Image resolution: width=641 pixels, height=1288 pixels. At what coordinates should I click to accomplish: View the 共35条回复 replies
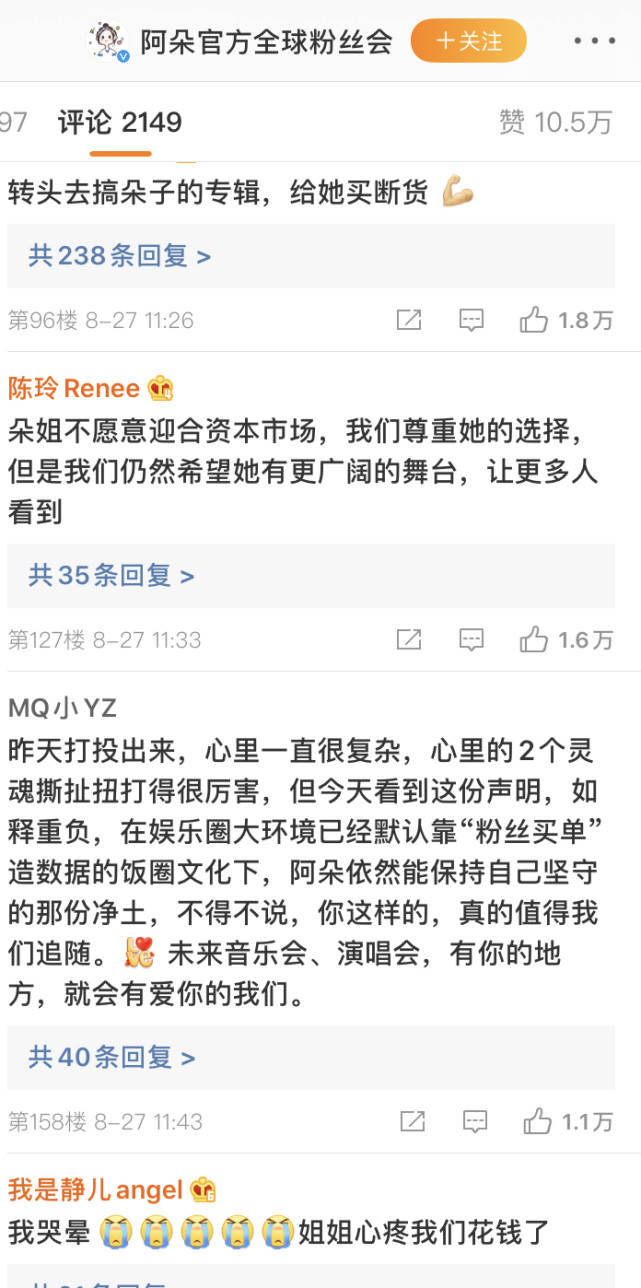coord(111,575)
